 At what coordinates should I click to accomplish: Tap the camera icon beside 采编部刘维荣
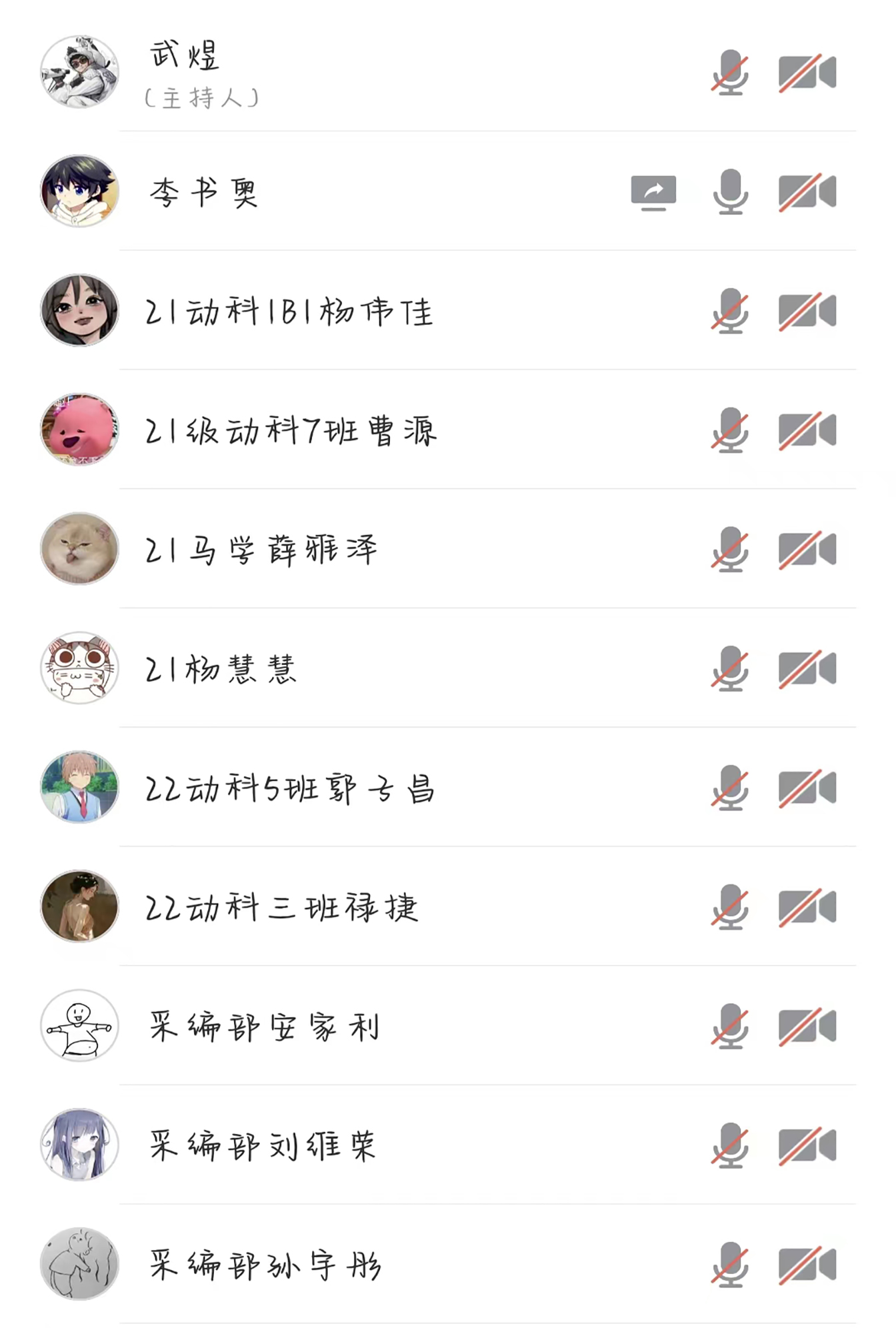coord(807,1145)
